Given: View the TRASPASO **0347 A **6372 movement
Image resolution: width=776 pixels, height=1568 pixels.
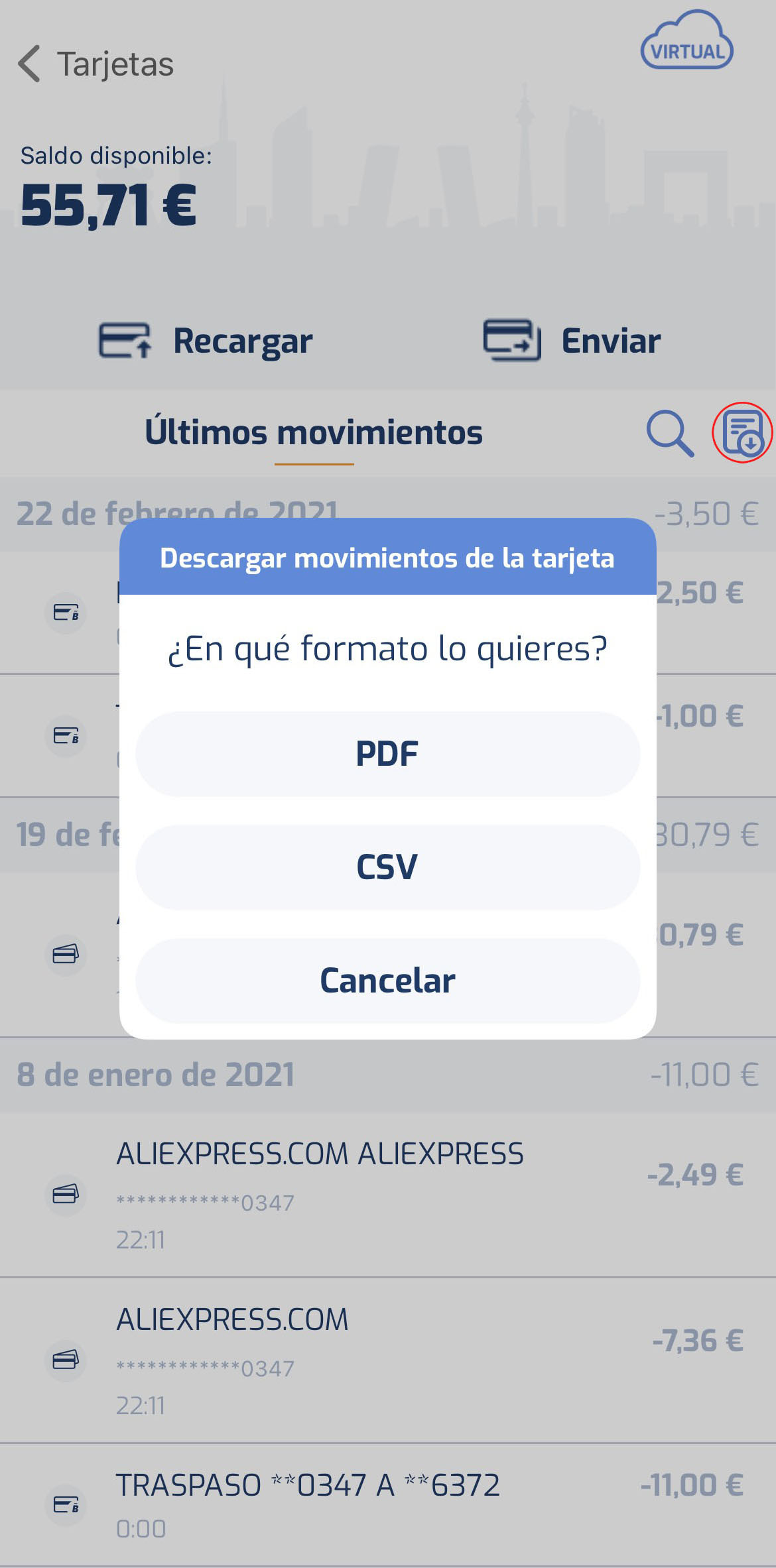Looking at the screenshot, I should tap(387, 1504).
